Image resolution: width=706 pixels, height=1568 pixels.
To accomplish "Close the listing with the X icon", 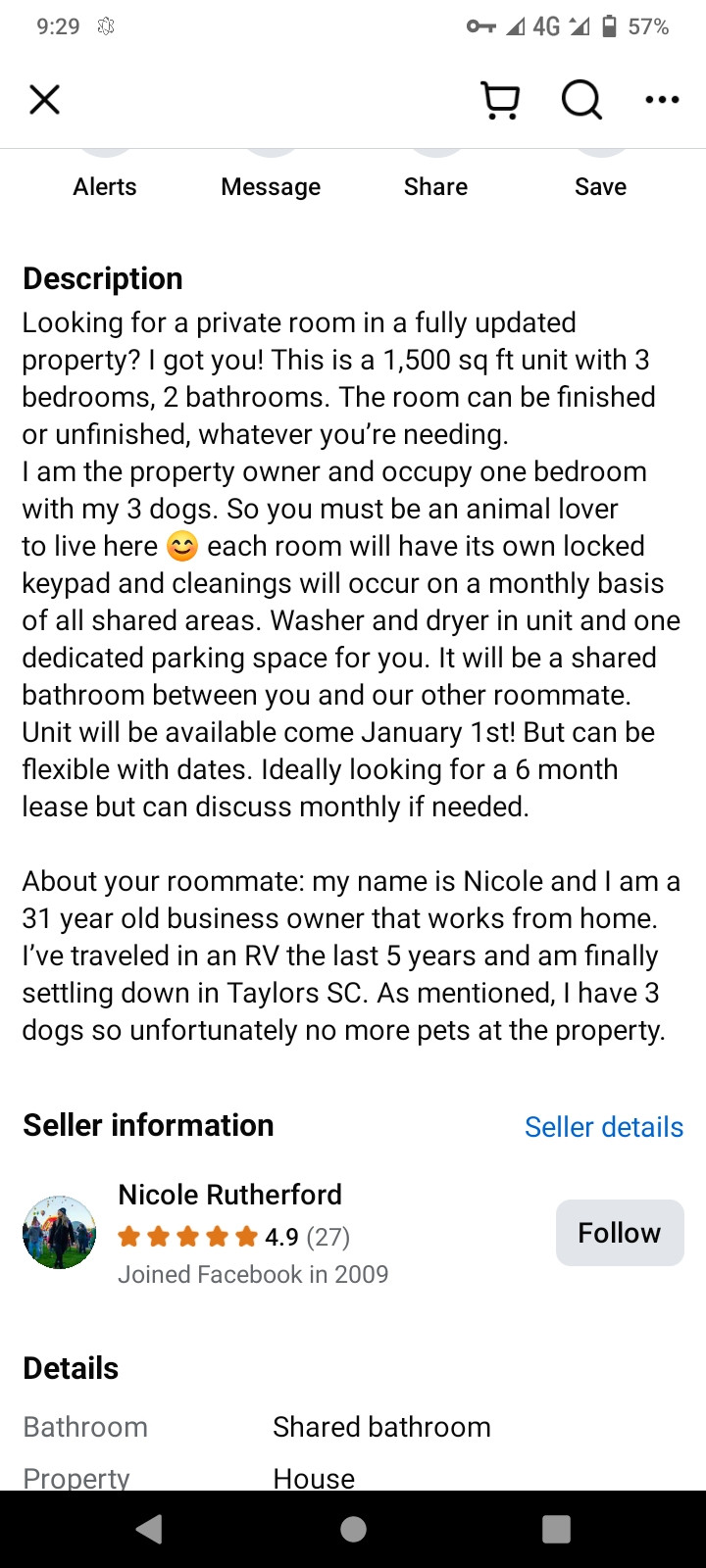I will point(44,99).
